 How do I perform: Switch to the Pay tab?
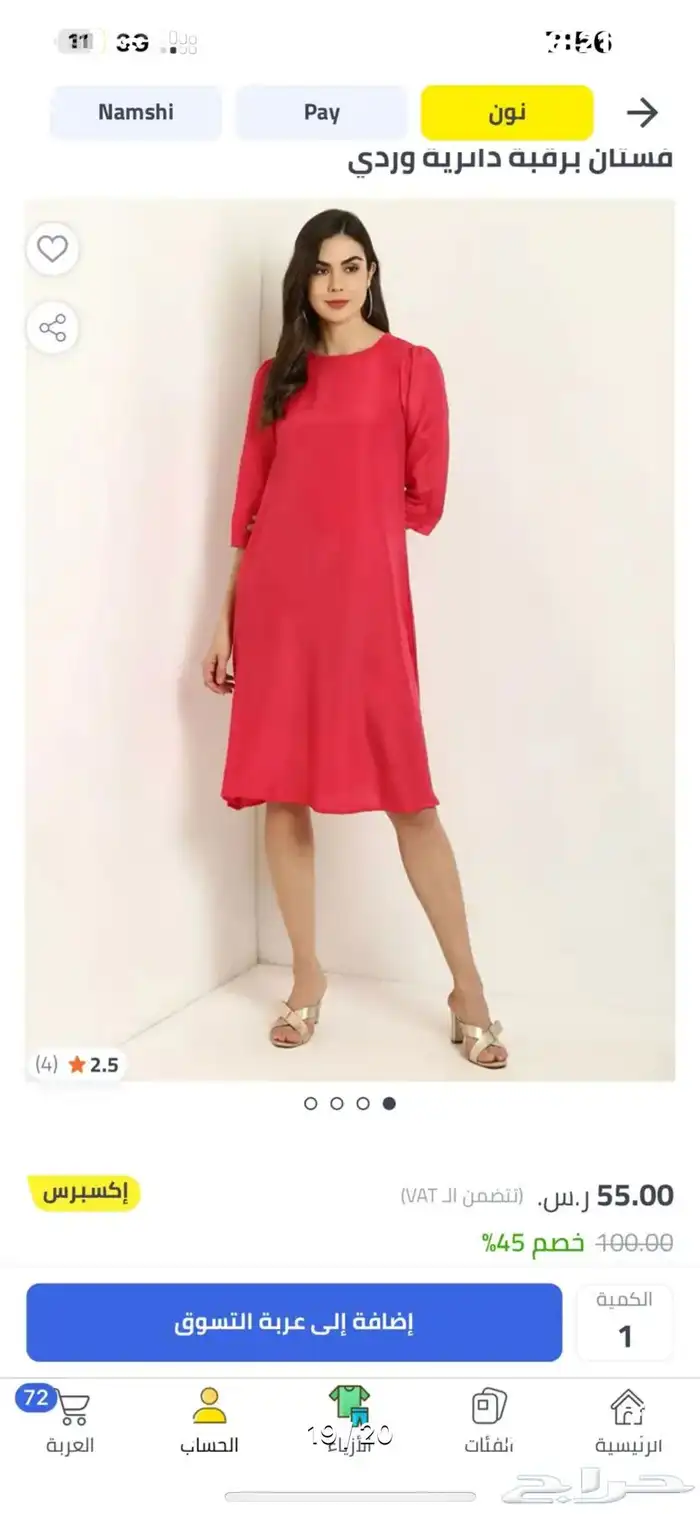point(321,113)
